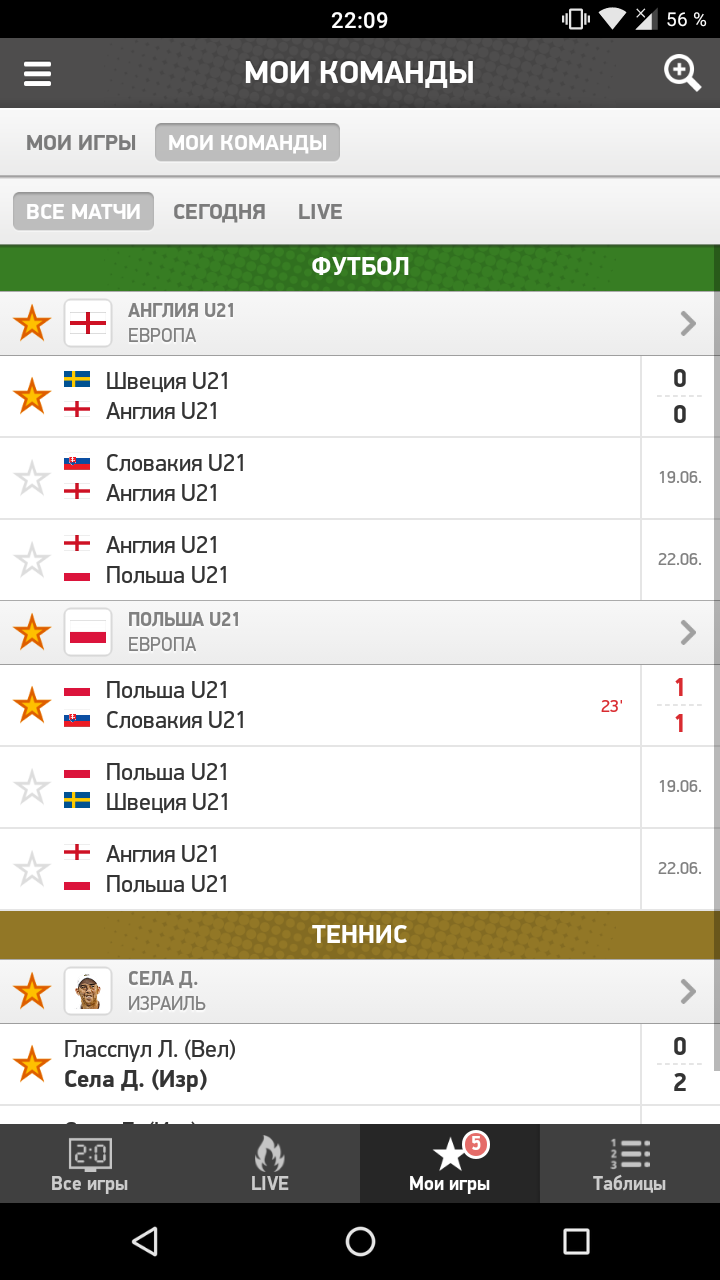
Task: Open Англия U21 team page
Action: pos(360,323)
